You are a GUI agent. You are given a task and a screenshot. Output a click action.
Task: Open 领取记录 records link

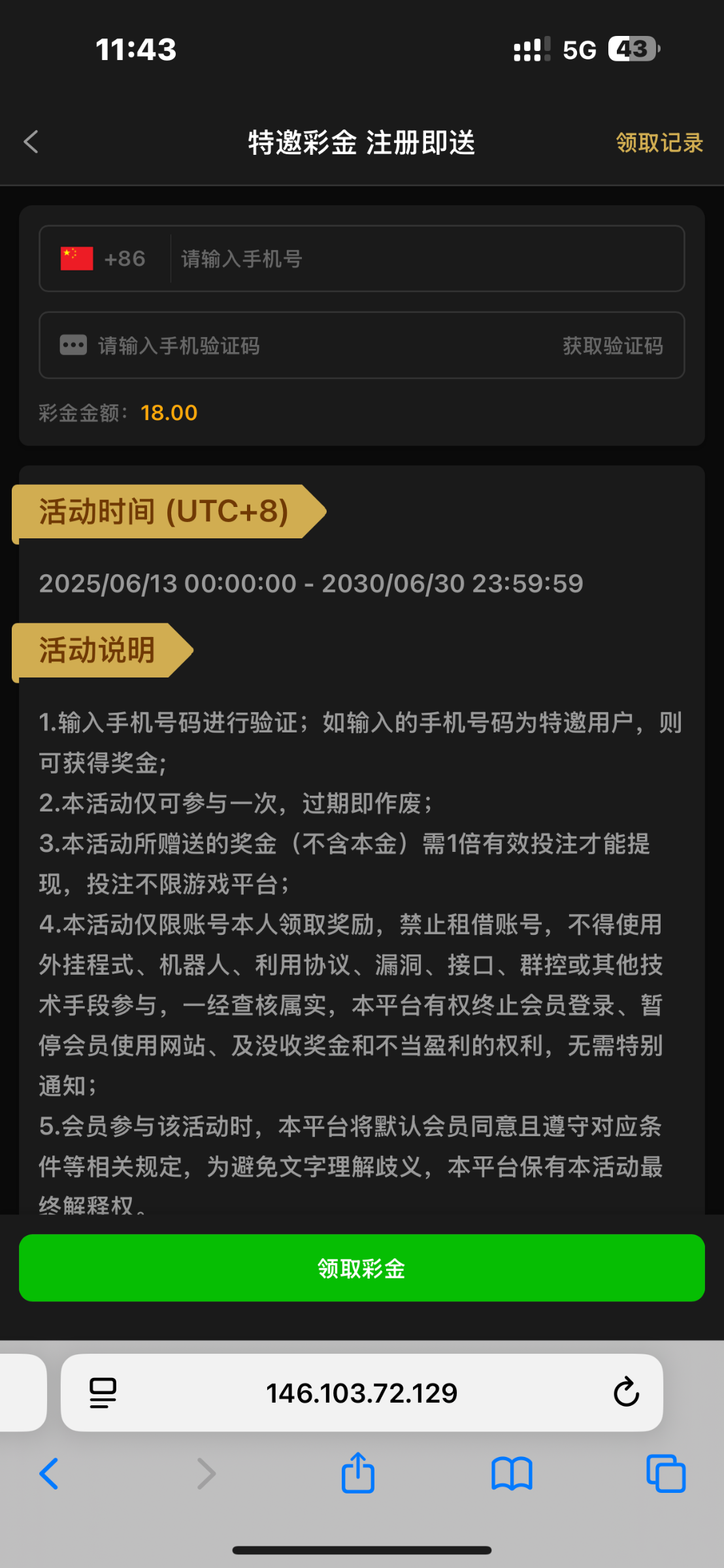(x=659, y=142)
